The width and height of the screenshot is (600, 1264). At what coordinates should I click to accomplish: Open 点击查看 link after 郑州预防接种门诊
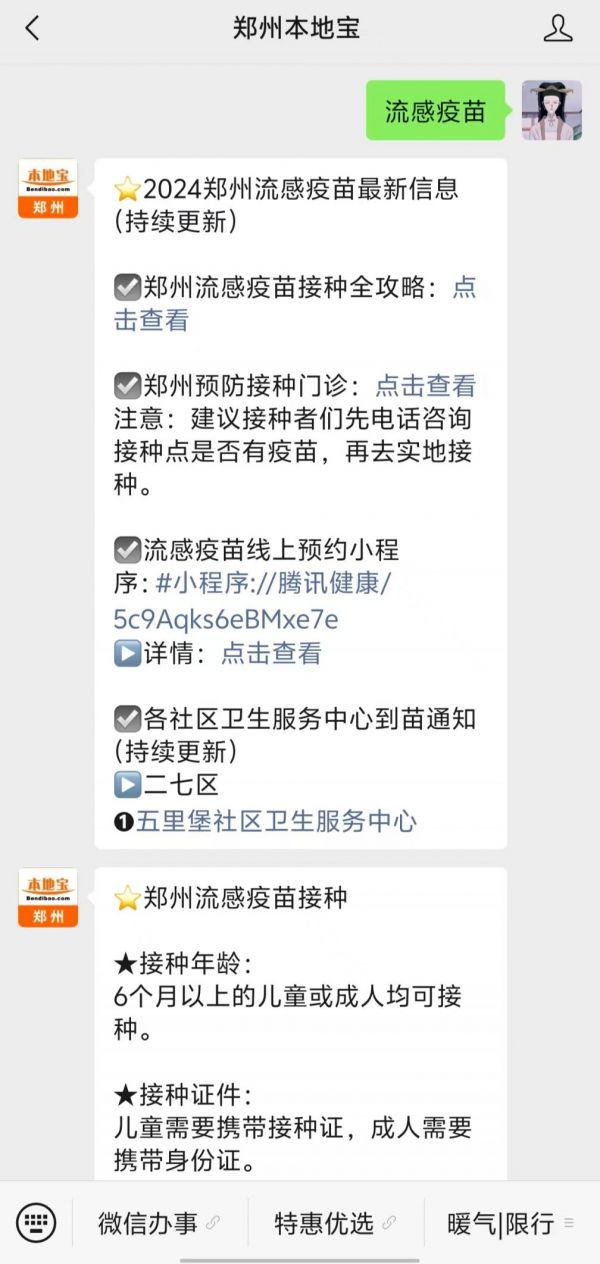click(x=425, y=386)
